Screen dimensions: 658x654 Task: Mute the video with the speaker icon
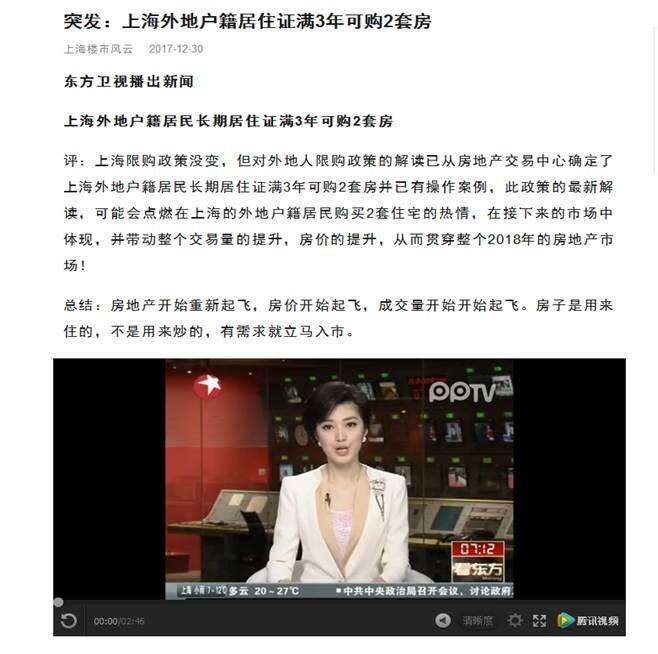pos(443,621)
